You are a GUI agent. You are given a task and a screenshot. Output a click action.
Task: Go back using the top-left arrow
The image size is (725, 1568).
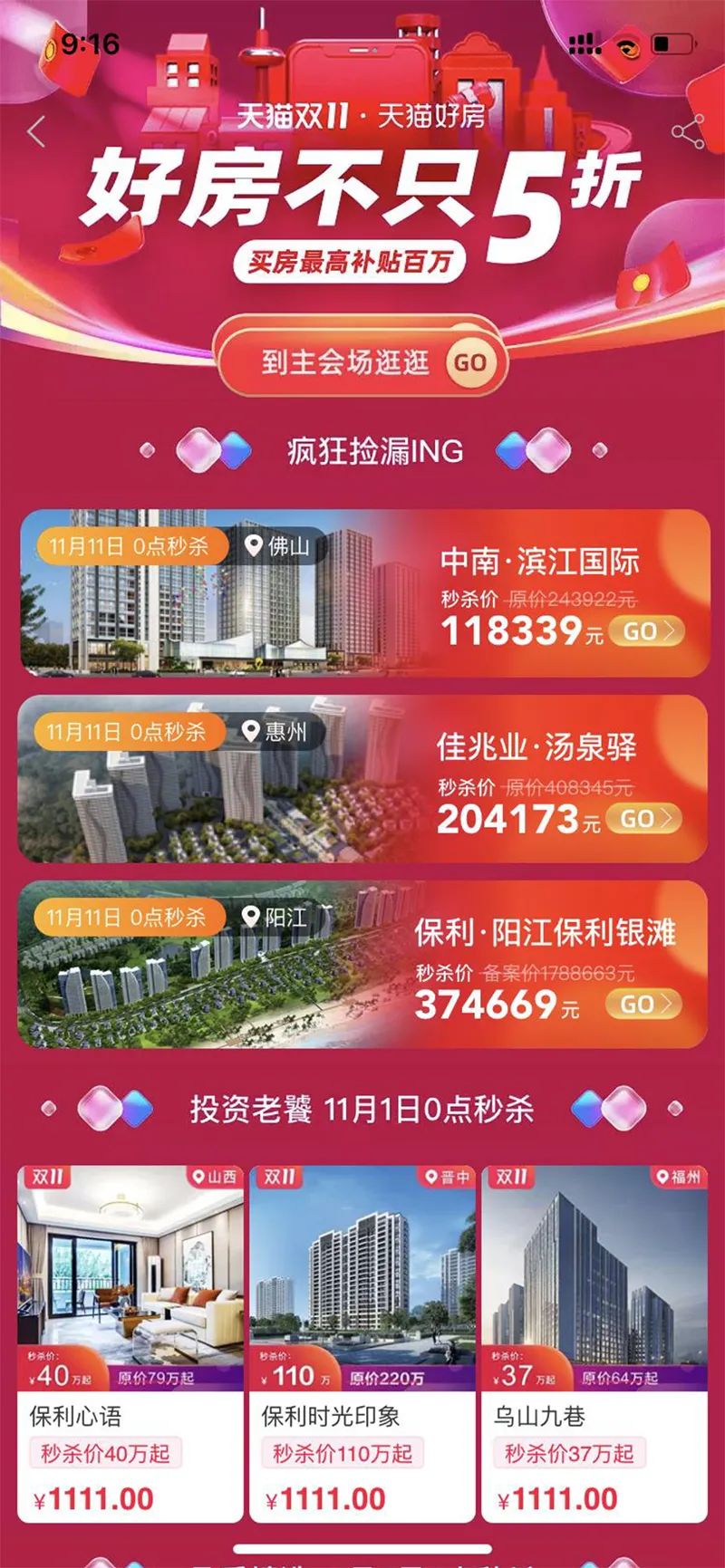click(36, 132)
